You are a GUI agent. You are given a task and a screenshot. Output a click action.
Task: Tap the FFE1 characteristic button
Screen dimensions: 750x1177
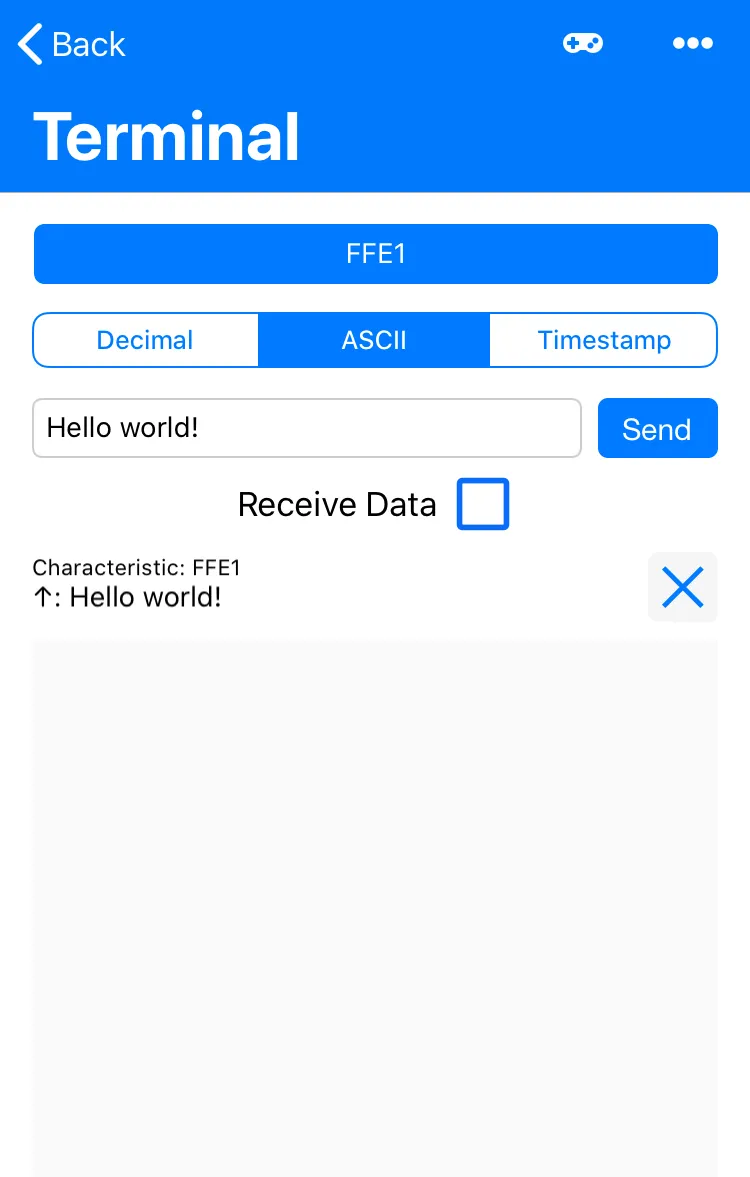(375, 254)
